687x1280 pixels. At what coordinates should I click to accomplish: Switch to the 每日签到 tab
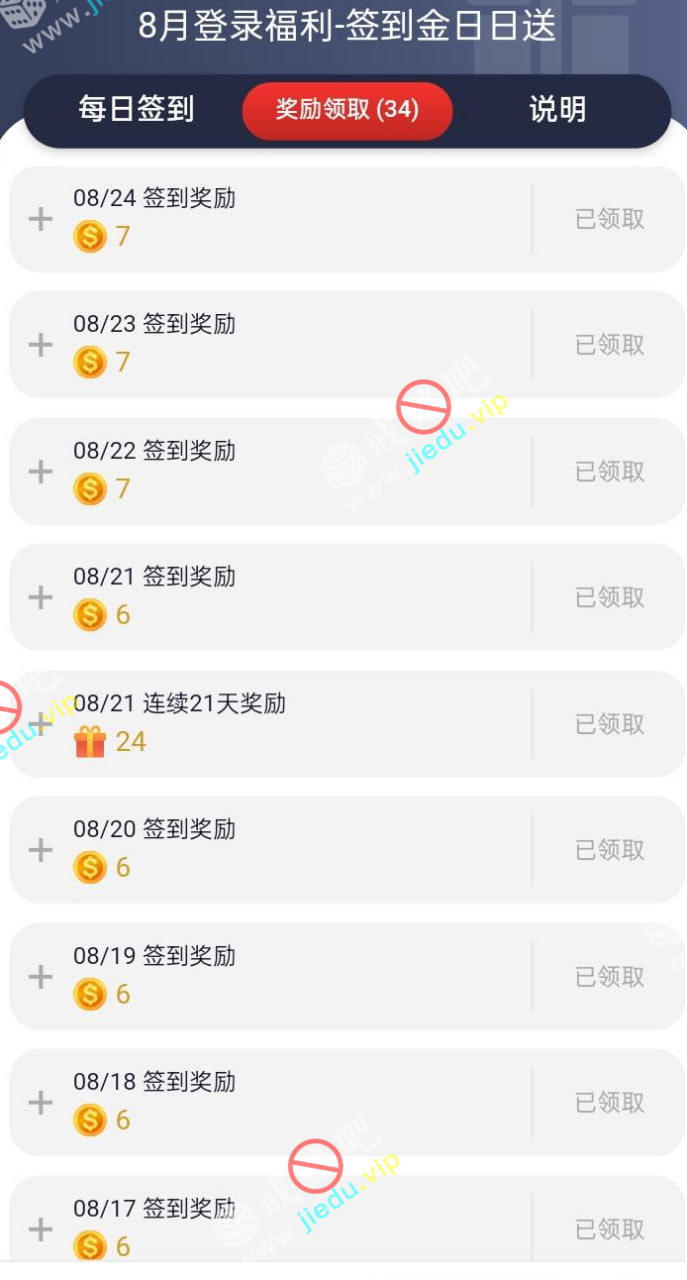(x=136, y=109)
